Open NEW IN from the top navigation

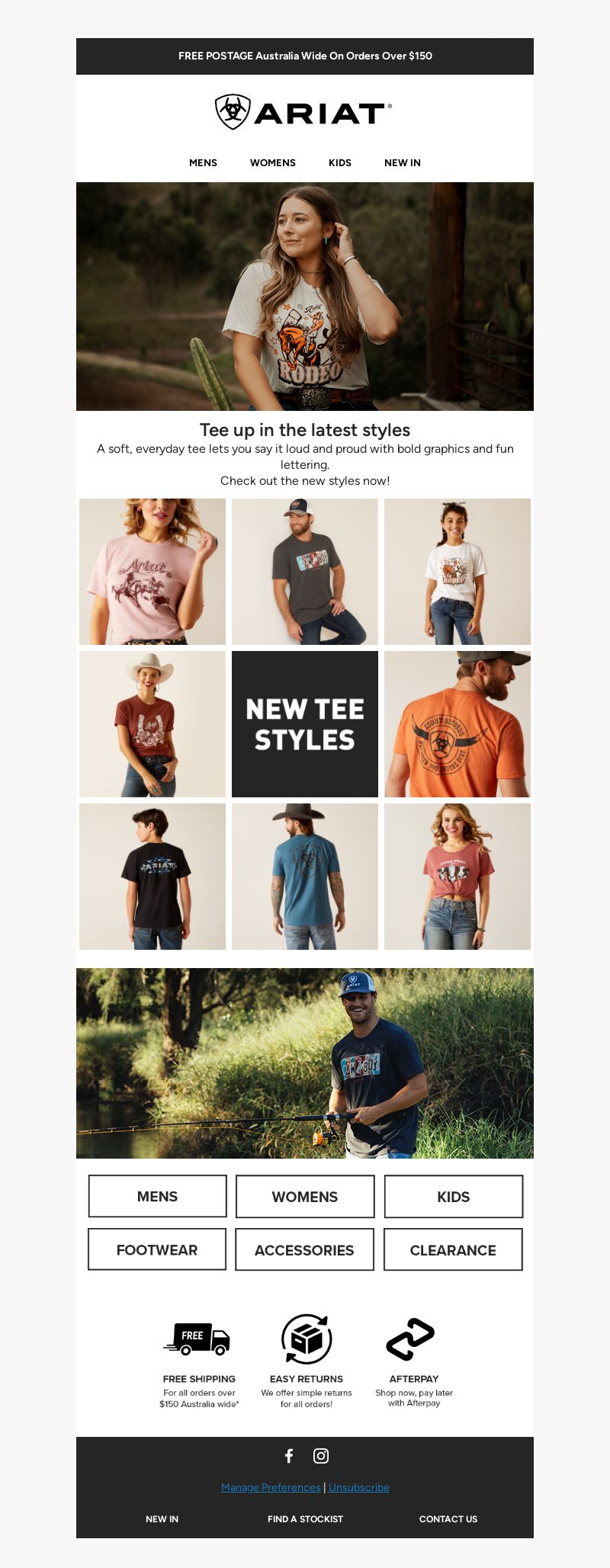coord(402,162)
